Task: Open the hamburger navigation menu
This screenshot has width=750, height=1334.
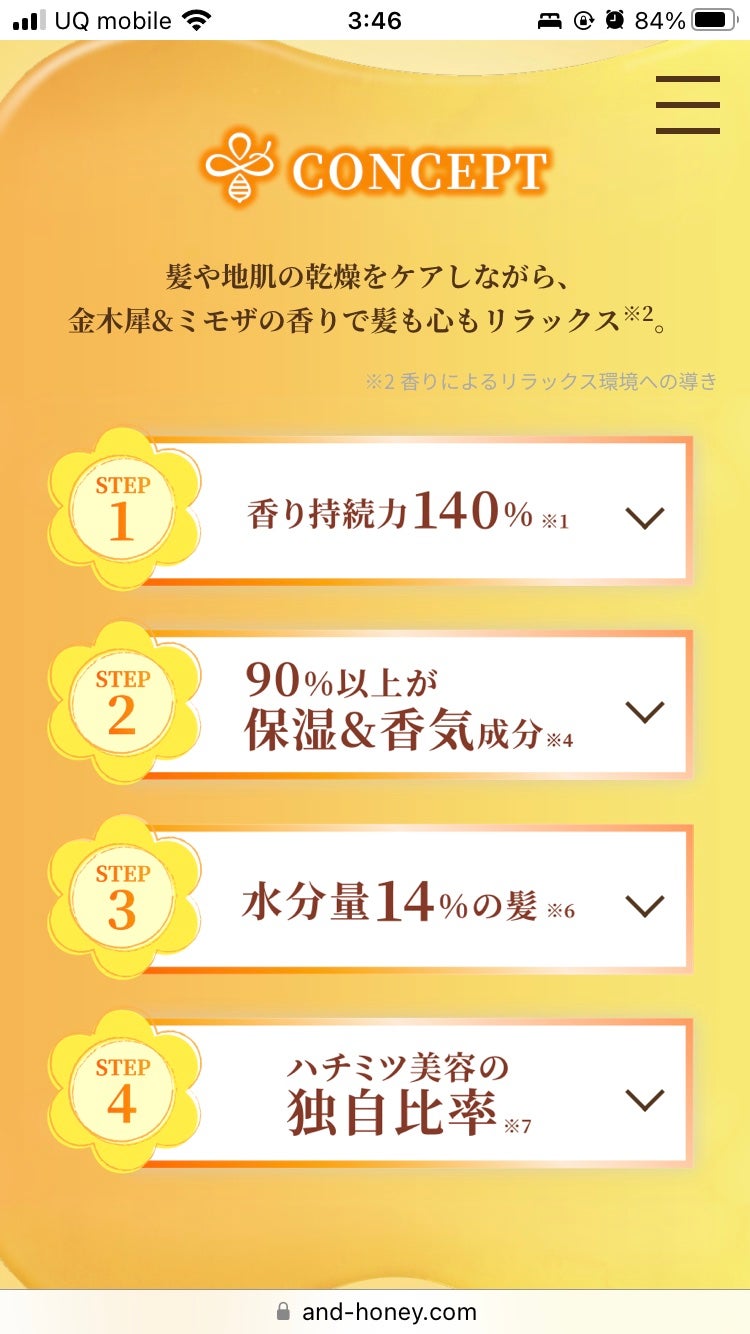Action: click(x=687, y=103)
